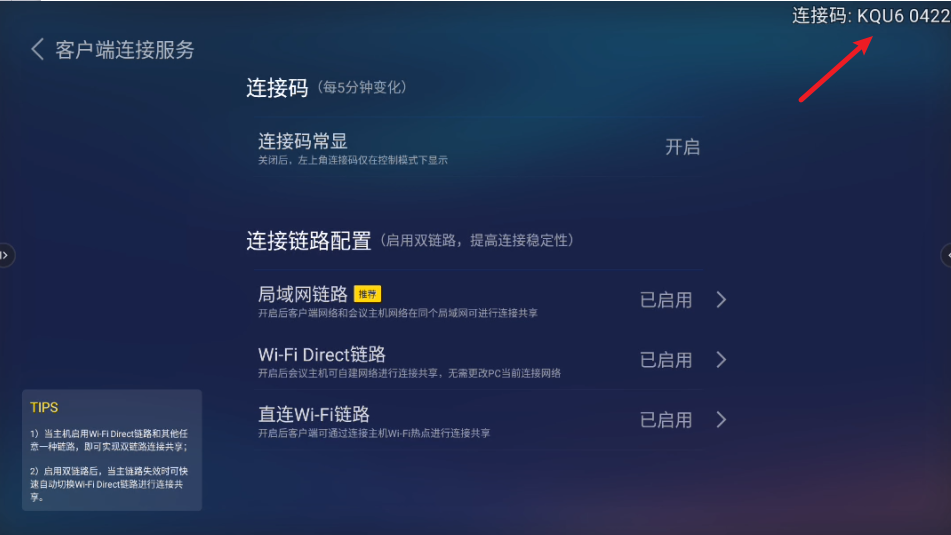The height and width of the screenshot is (535, 951).
Task: Open 局域网链路 settings
Action: [x=720, y=299]
